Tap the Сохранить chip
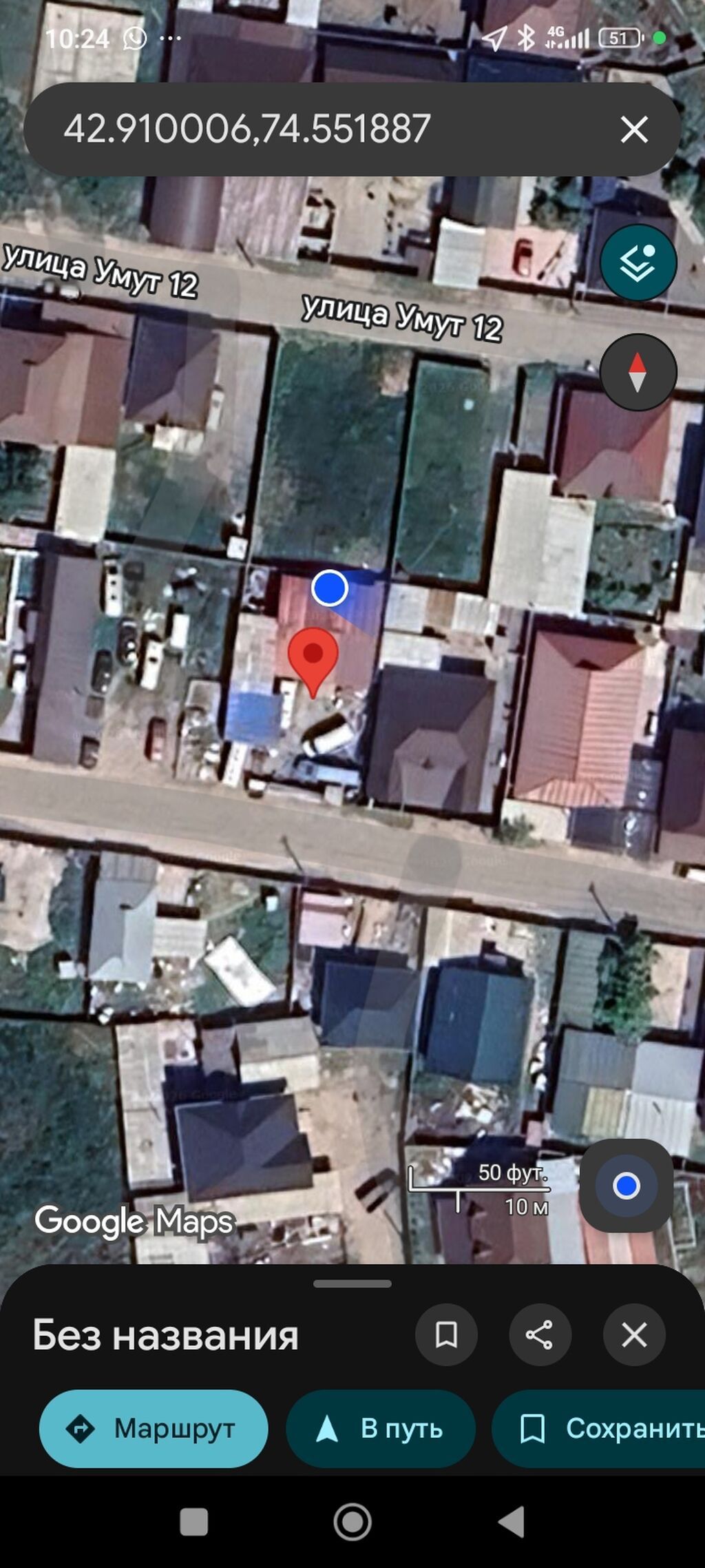The image size is (705, 1568). [x=599, y=1428]
